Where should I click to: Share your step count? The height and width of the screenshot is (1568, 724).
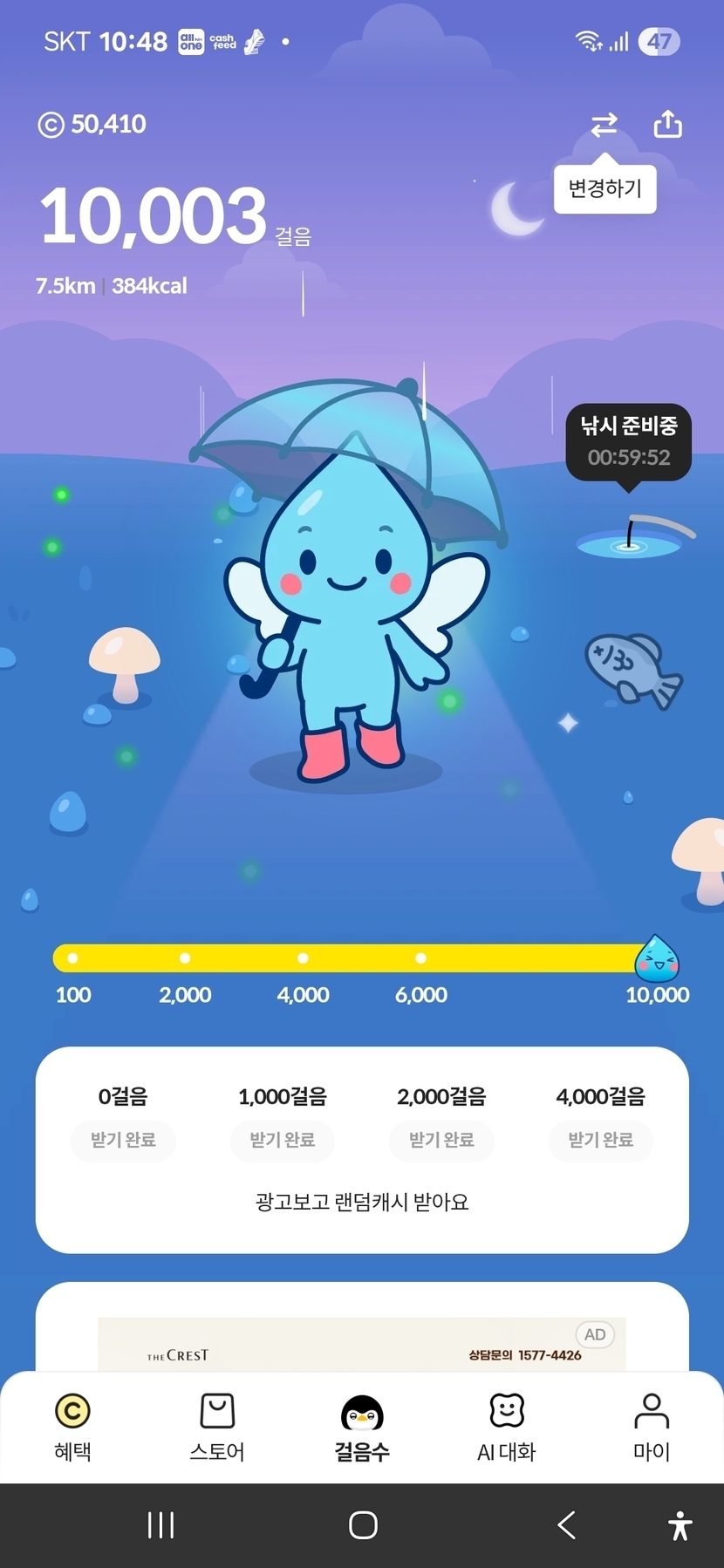pyautogui.click(x=667, y=124)
